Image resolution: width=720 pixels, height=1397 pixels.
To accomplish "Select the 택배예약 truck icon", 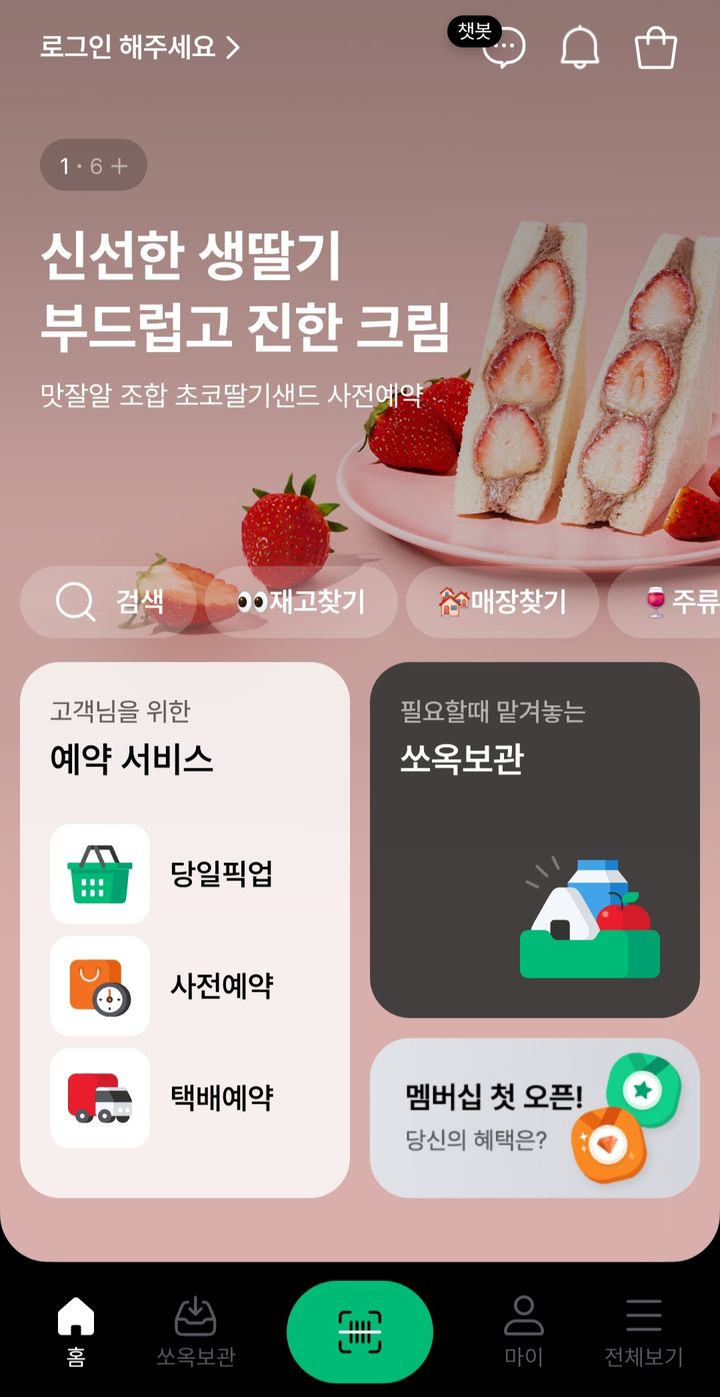I will coord(98,1099).
